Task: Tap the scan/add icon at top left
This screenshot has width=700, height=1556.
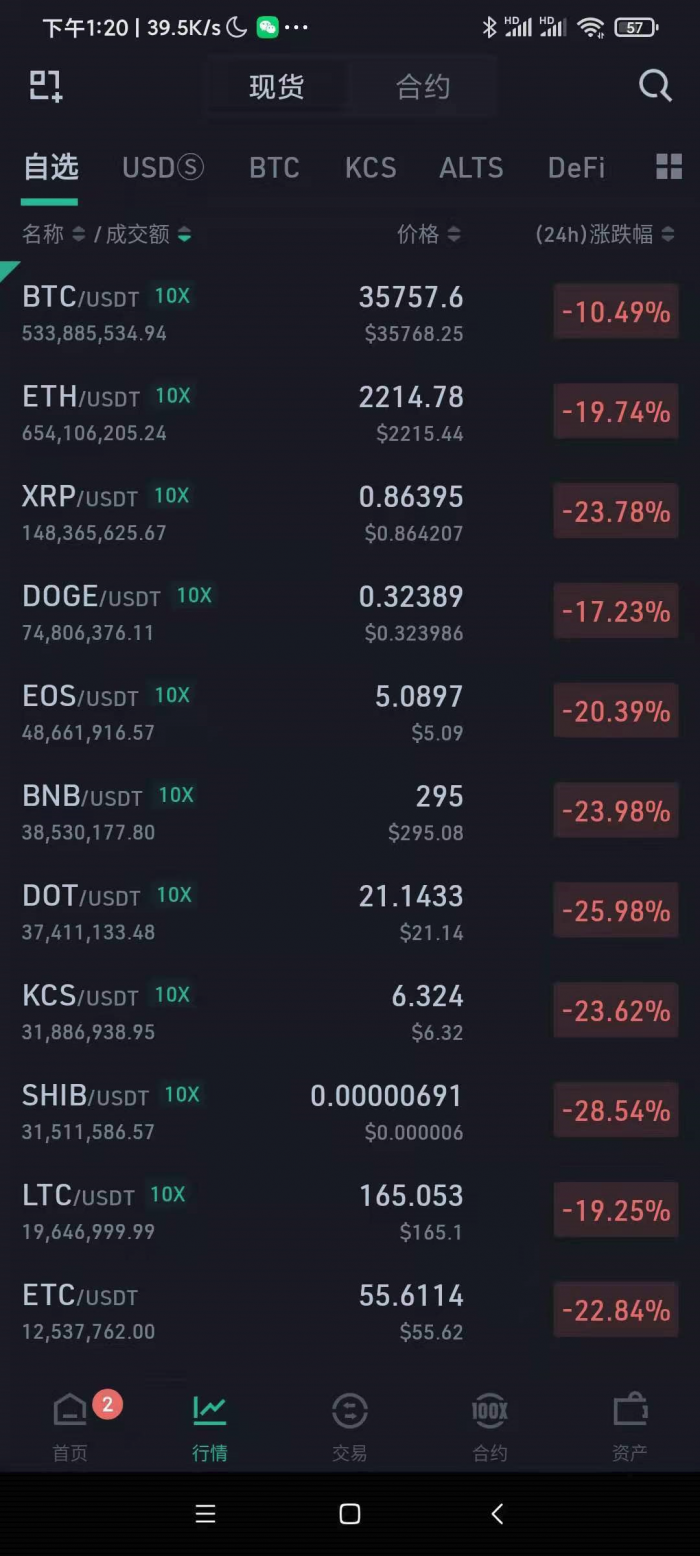Action: pyautogui.click(x=46, y=86)
